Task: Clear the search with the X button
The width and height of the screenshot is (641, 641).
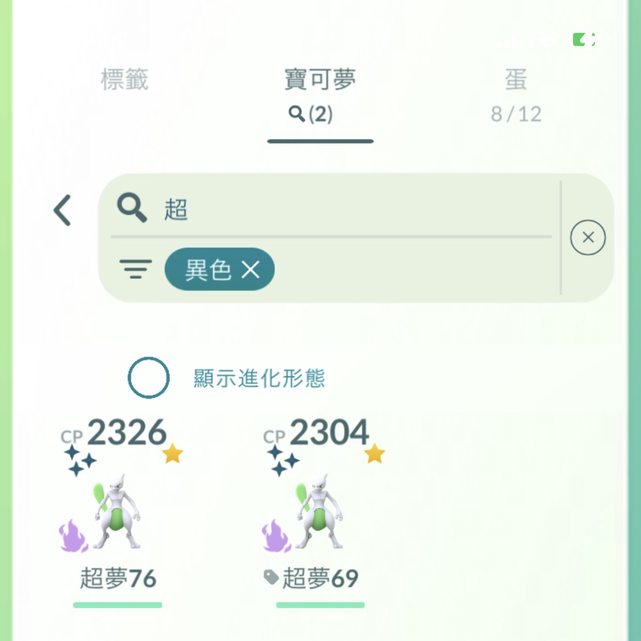Action: pos(587,237)
